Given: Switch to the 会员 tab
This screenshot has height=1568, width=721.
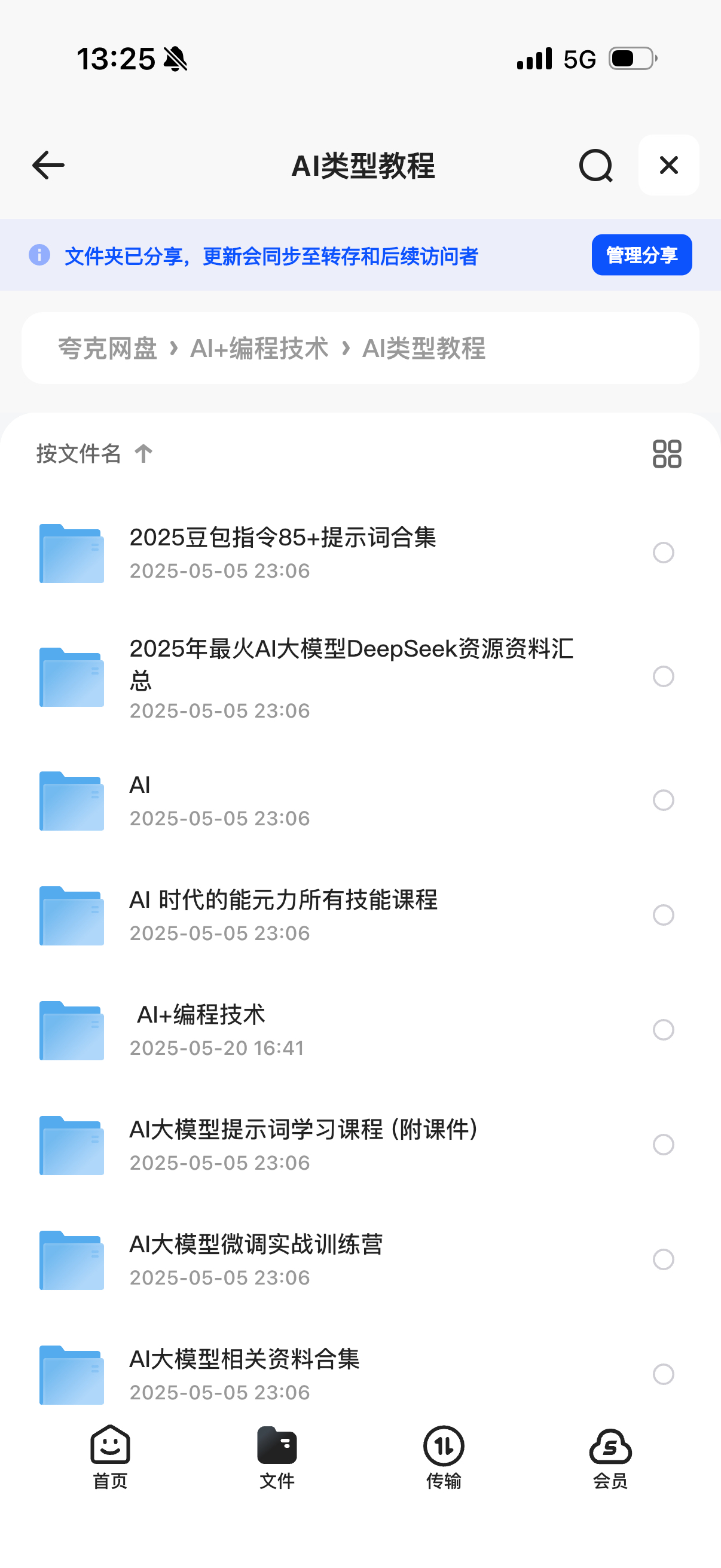Looking at the screenshot, I should pyautogui.click(x=610, y=1456).
